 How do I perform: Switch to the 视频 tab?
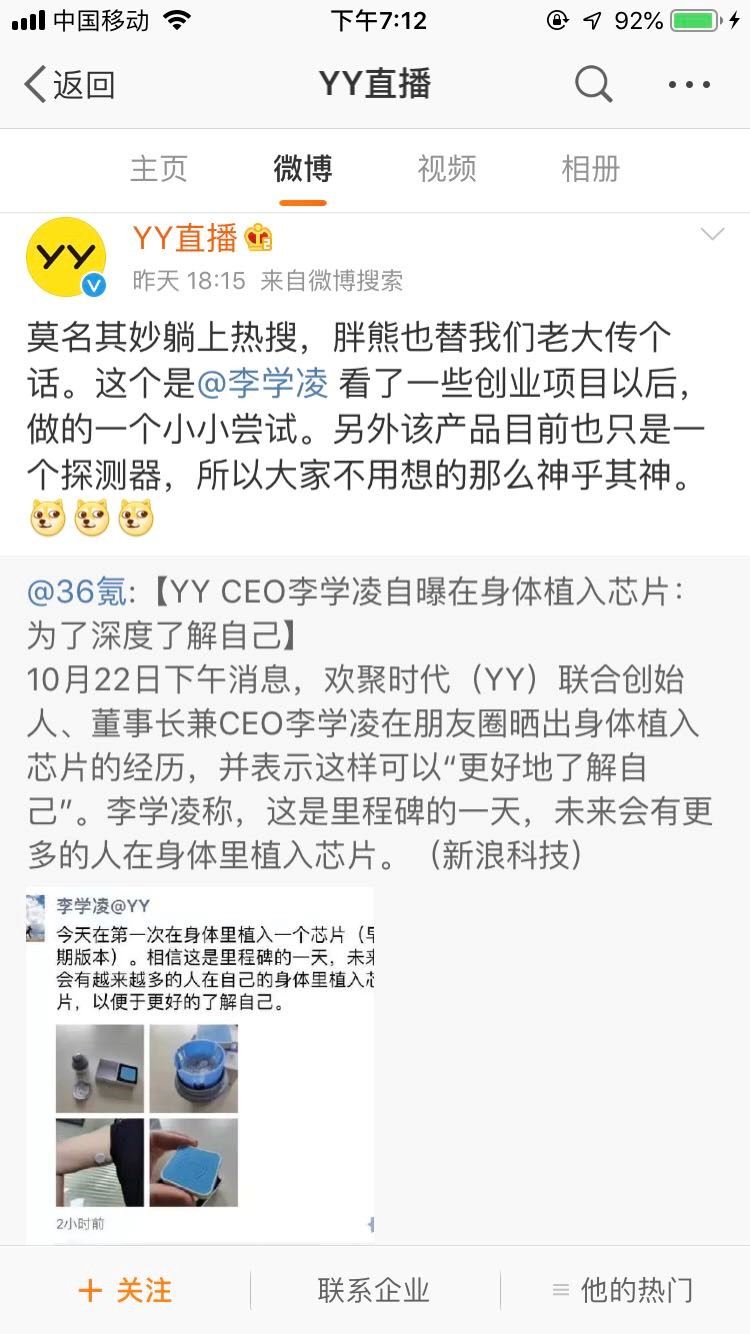click(446, 169)
